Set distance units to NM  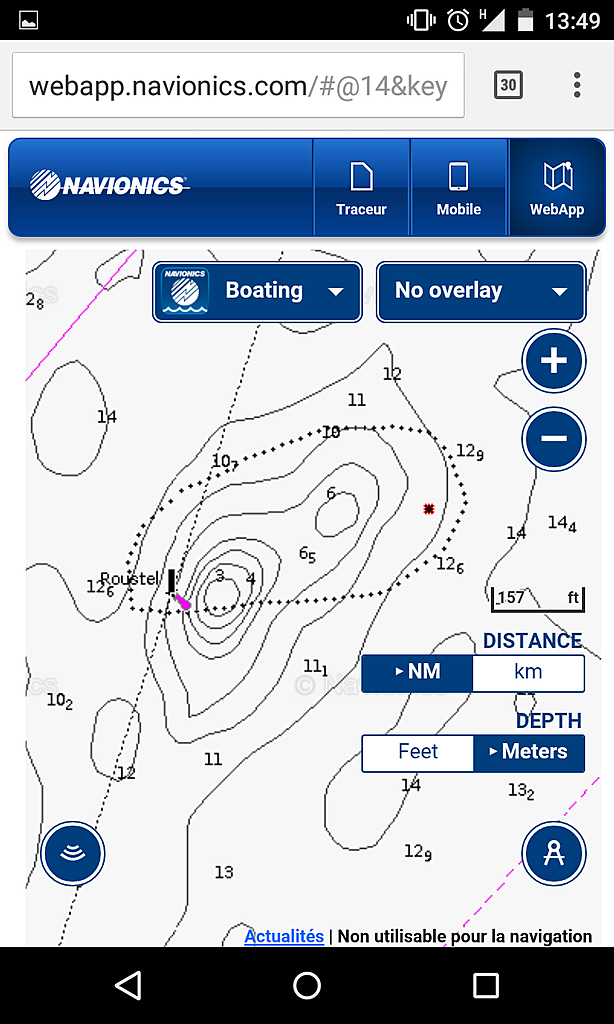417,673
